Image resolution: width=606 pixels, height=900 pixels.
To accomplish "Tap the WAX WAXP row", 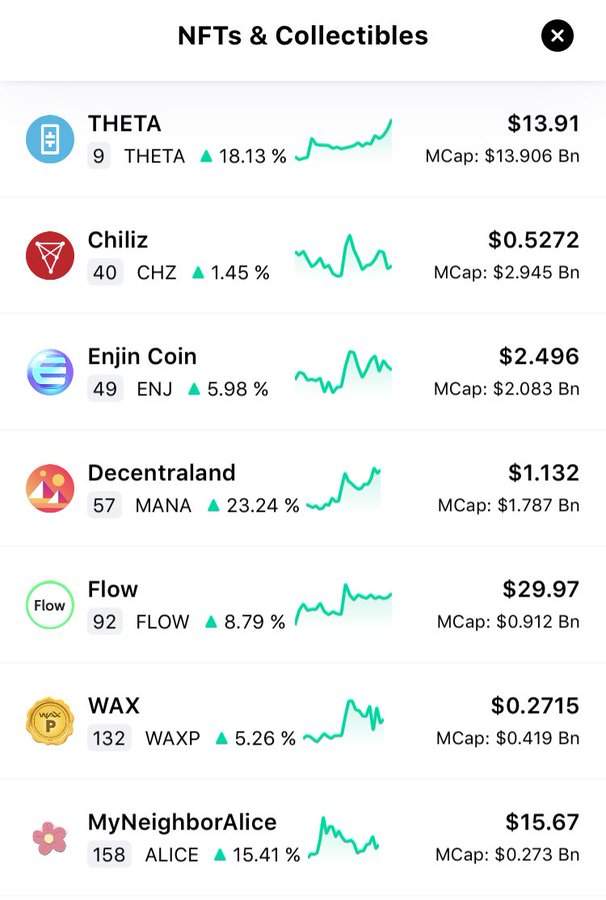I will pyautogui.click(x=303, y=722).
